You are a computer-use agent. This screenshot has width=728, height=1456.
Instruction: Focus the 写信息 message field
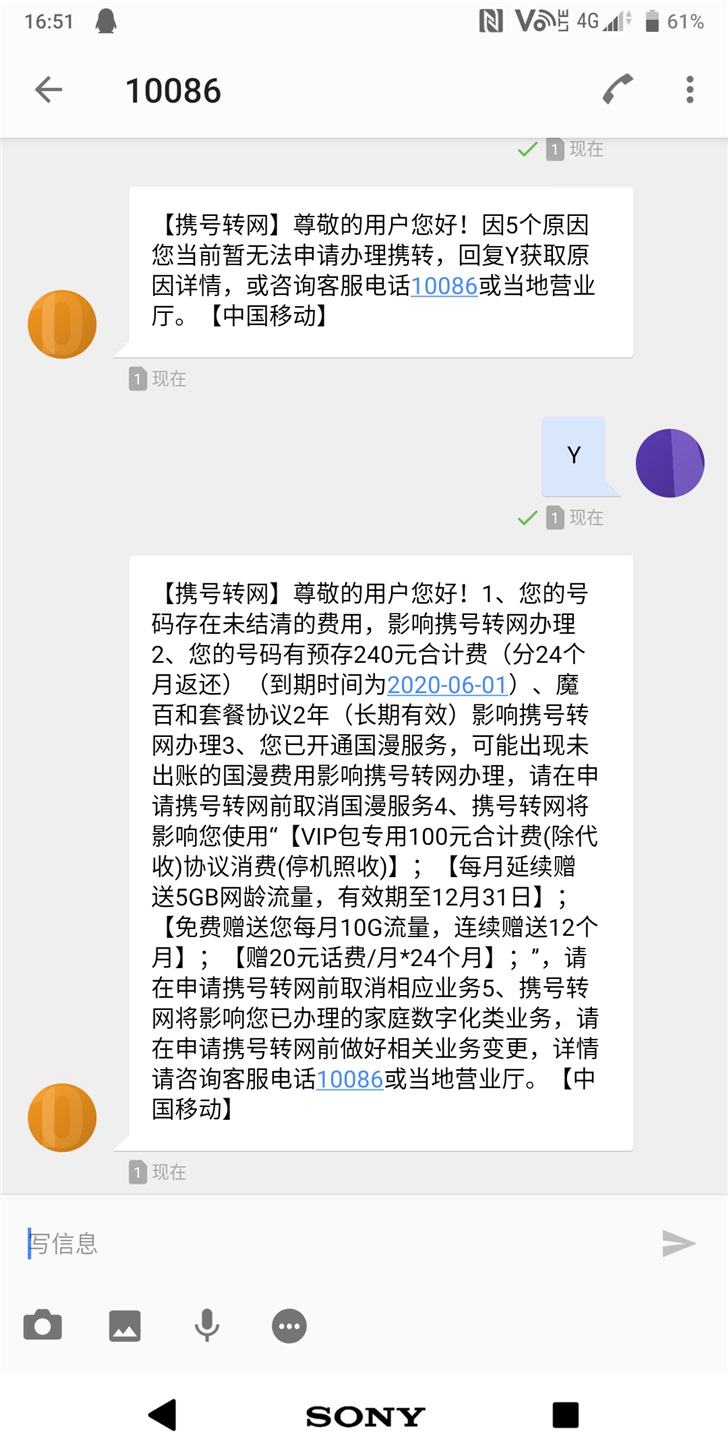coord(330,1243)
